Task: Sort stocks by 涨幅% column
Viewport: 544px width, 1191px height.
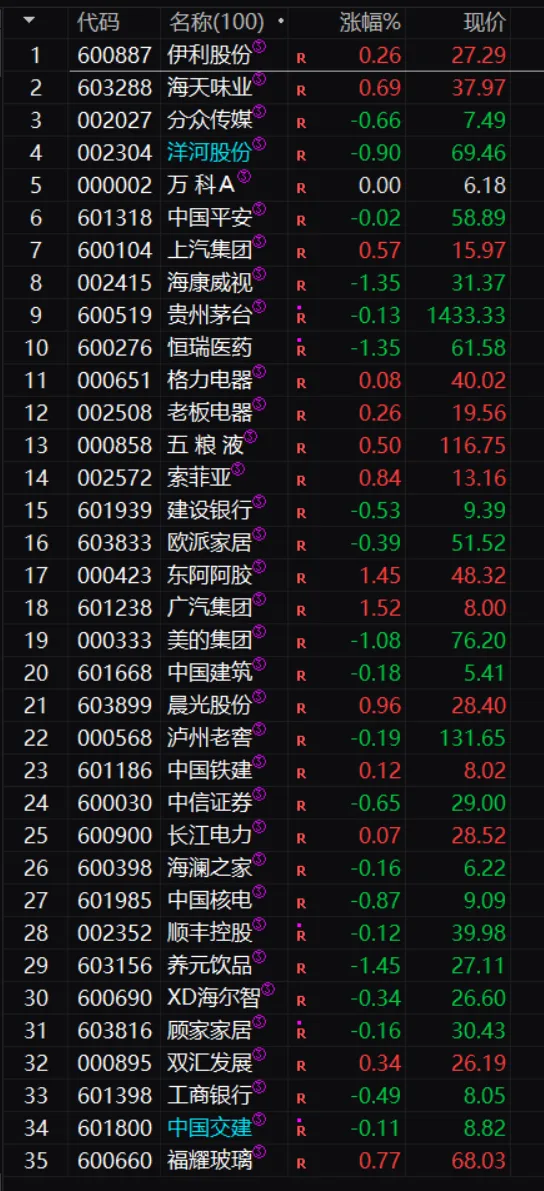Action: [369, 22]
